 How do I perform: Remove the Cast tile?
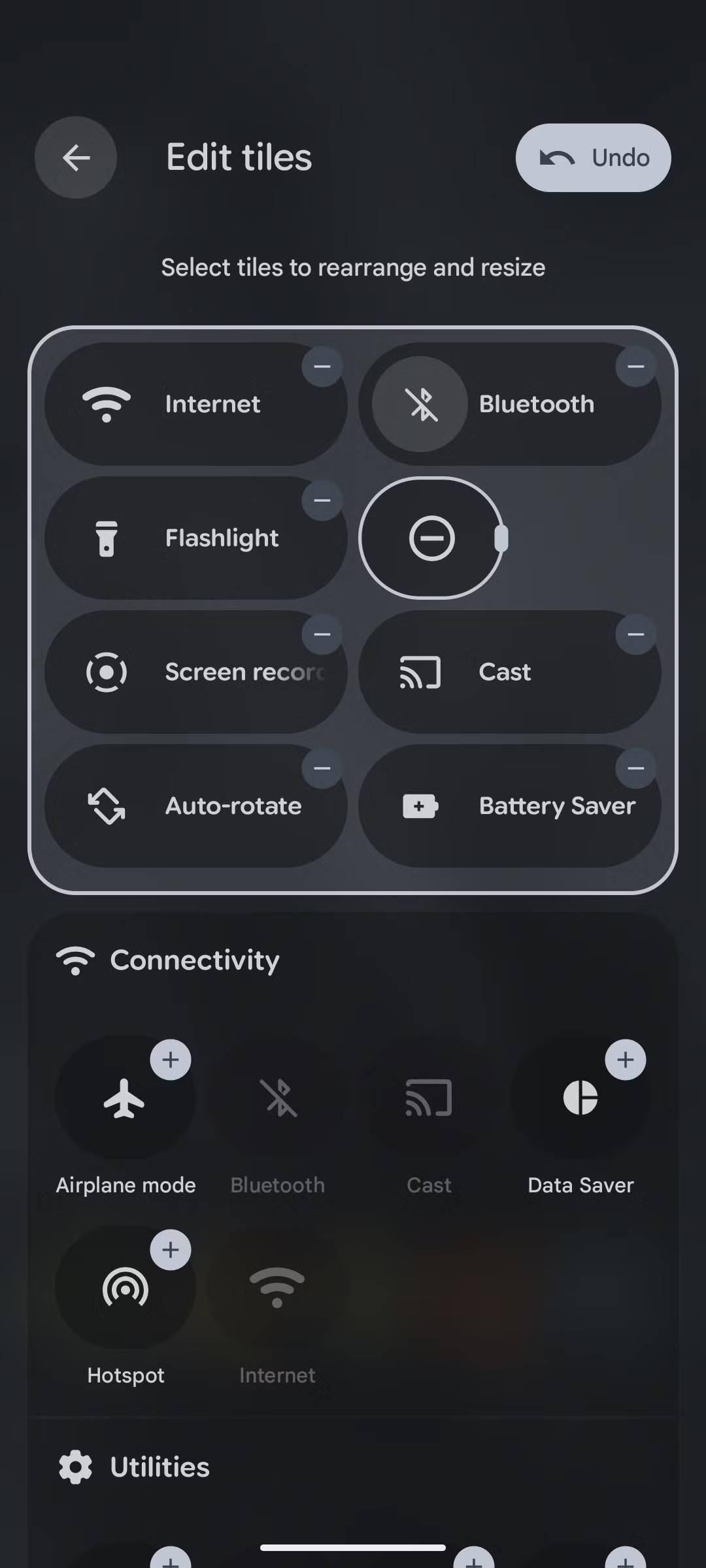point(635,634)
